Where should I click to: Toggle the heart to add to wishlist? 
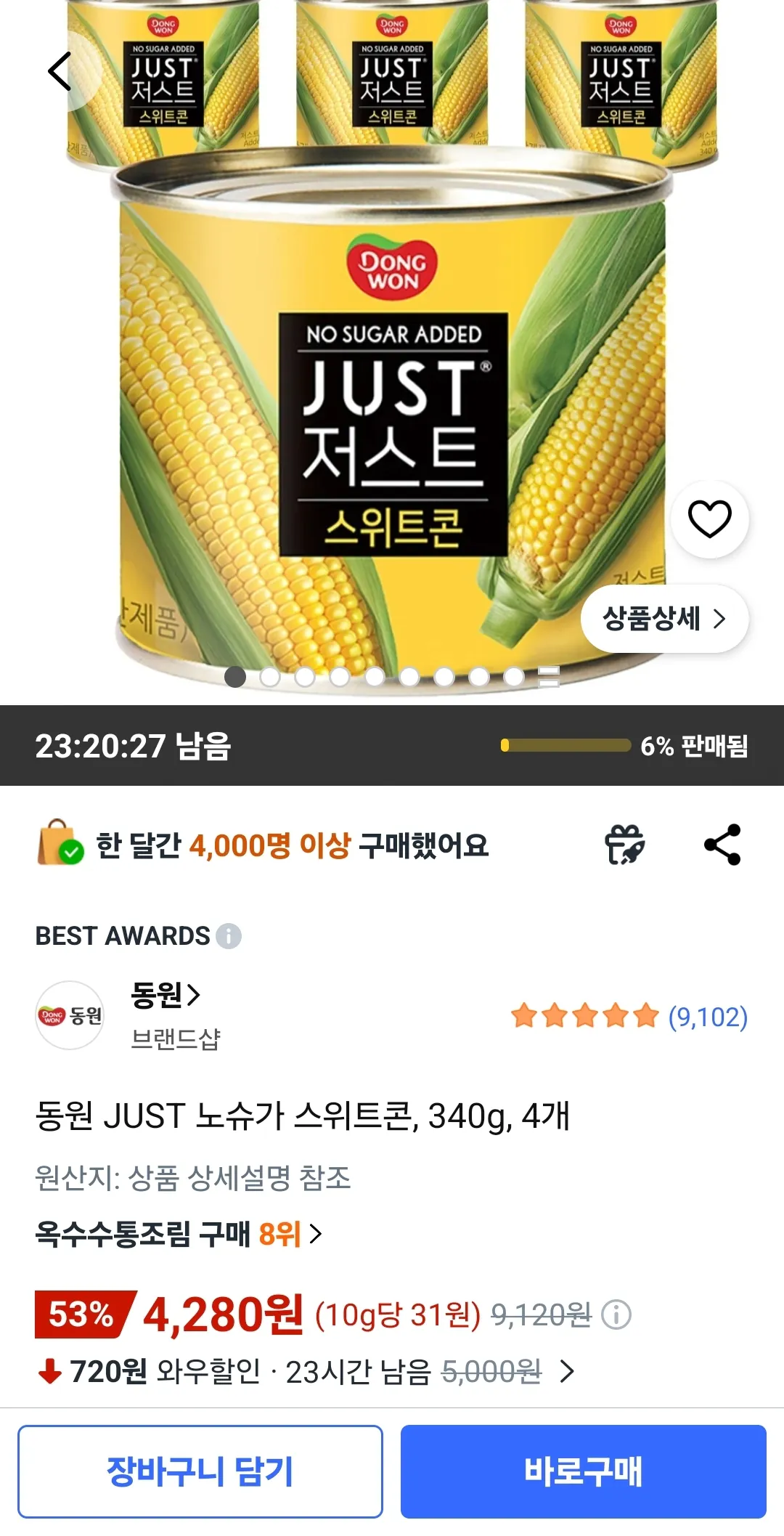coord(709,517)
